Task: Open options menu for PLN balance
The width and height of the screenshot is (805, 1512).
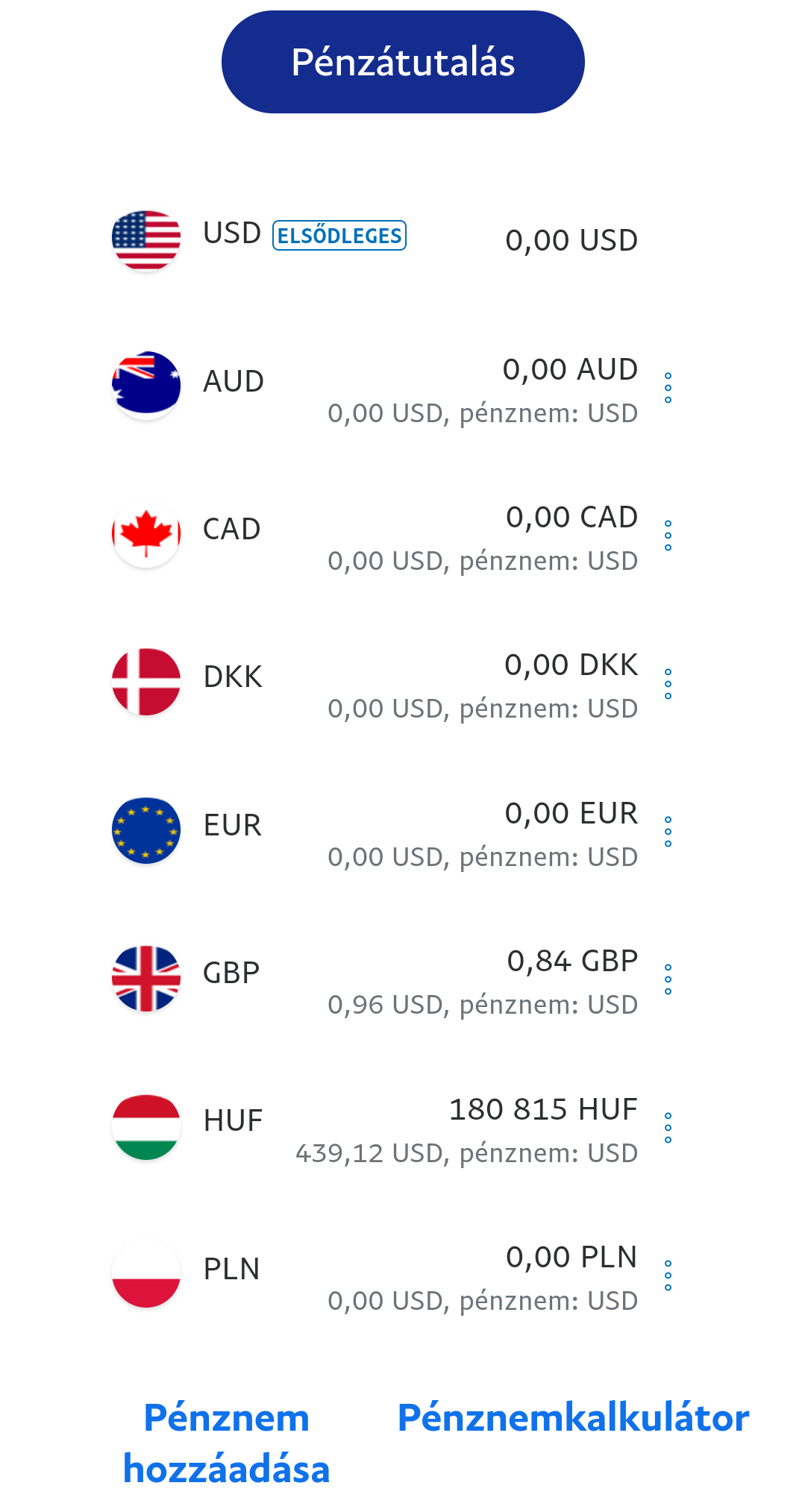Action: (x=668, y=1276)
